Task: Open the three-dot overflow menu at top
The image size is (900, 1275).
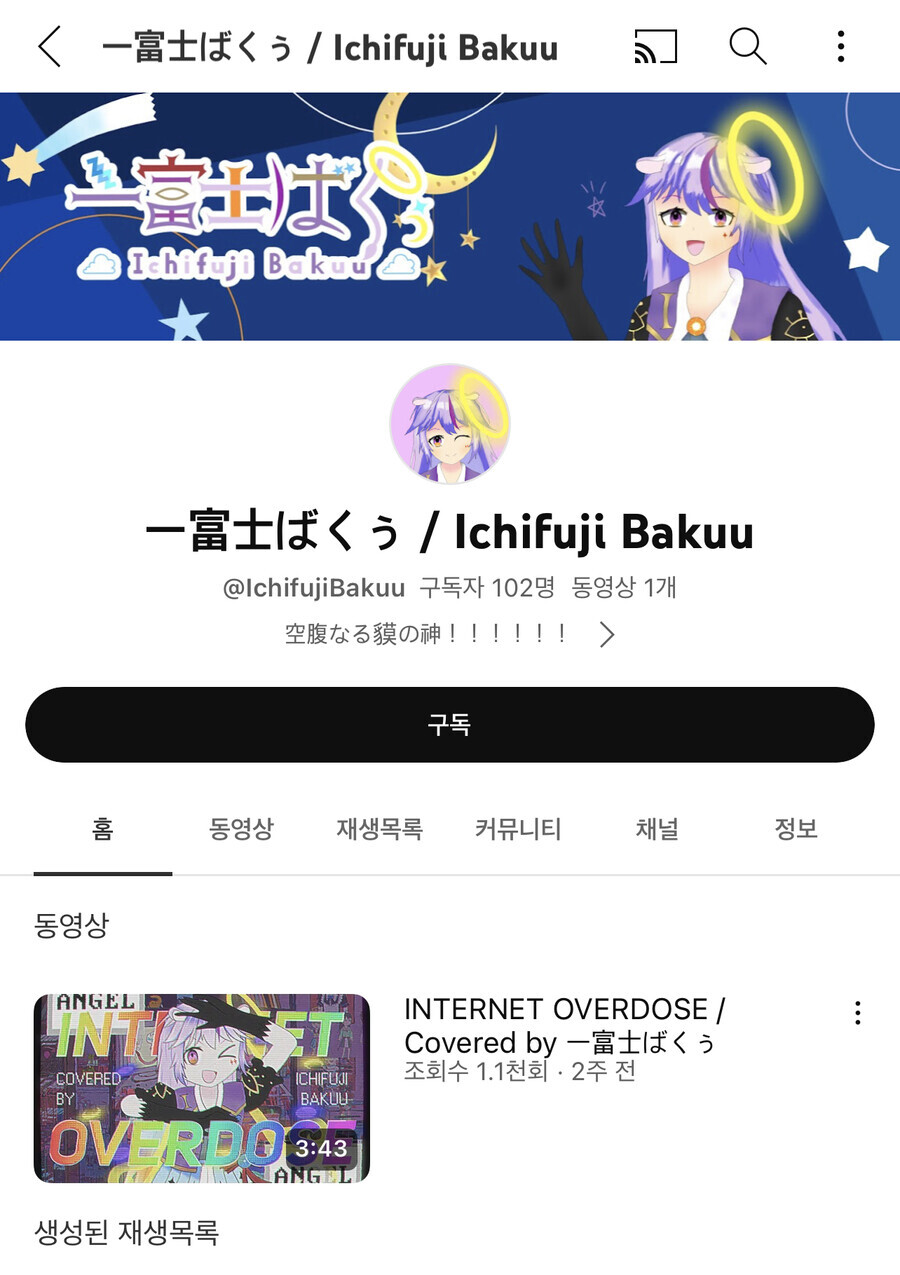Action: point(836,47)
